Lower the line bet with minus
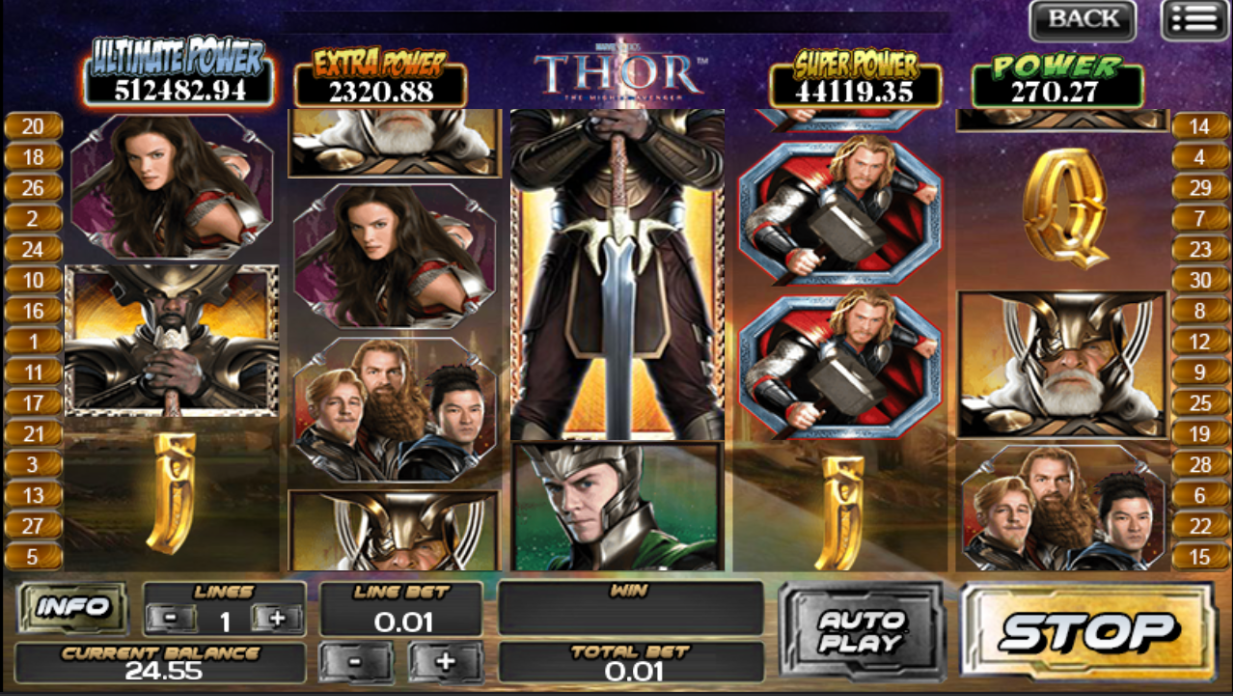The height and width of the screenshot is (696, 1233). [355, 661]
